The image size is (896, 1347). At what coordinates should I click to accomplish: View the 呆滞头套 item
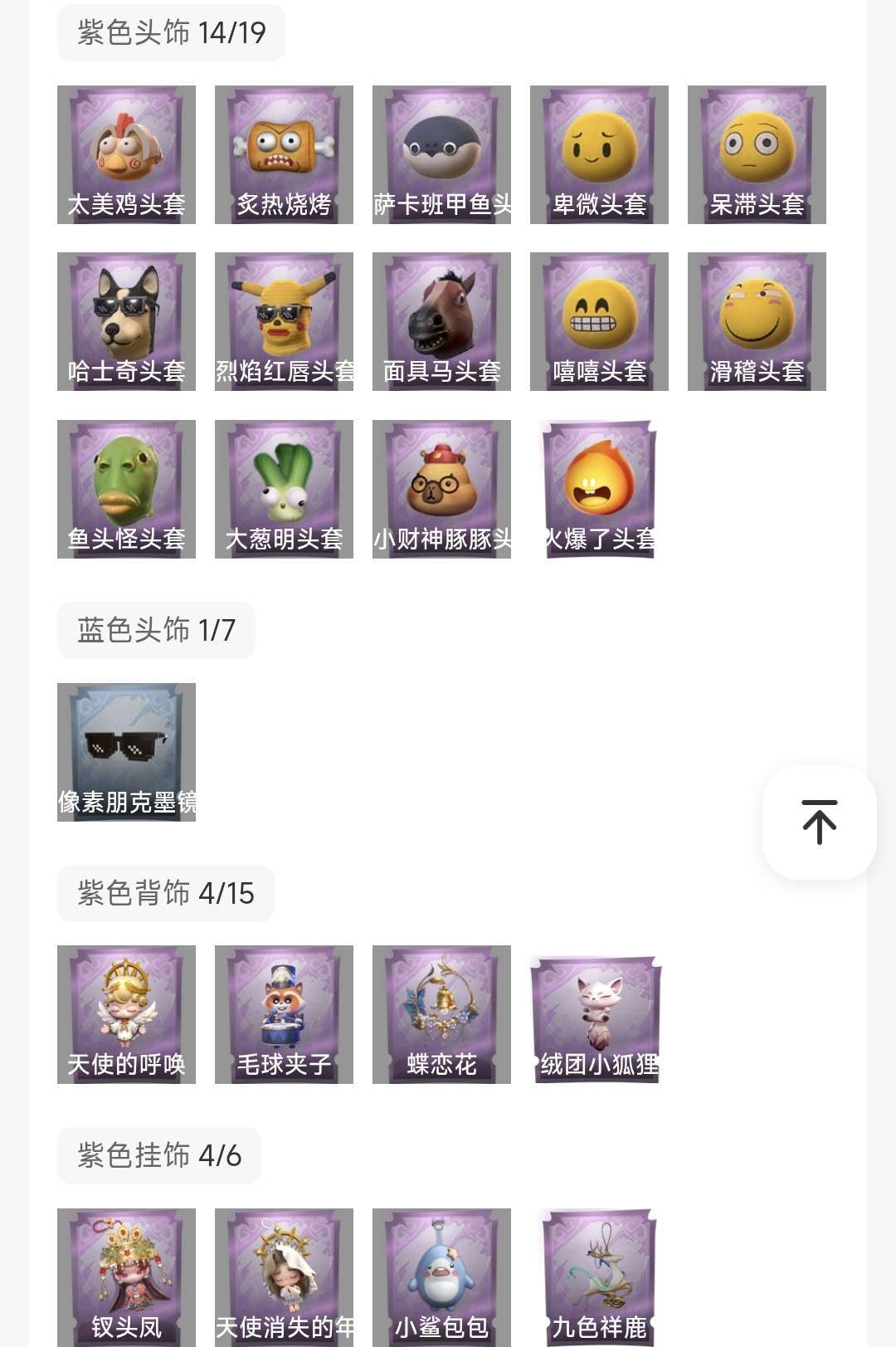tap(757, 154)
